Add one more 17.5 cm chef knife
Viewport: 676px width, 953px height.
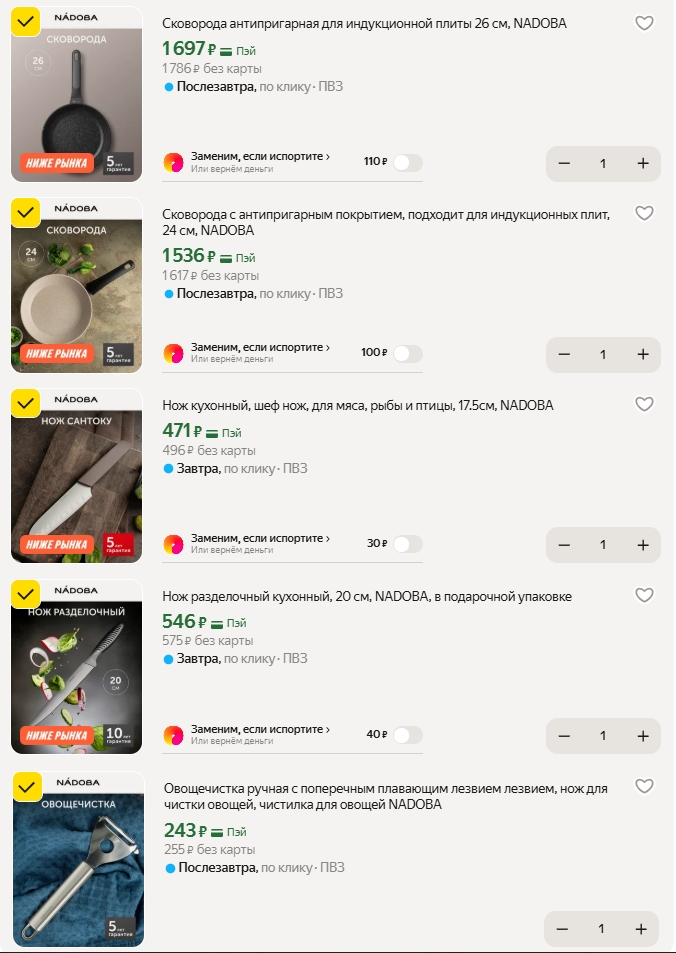tap(642, 545)
